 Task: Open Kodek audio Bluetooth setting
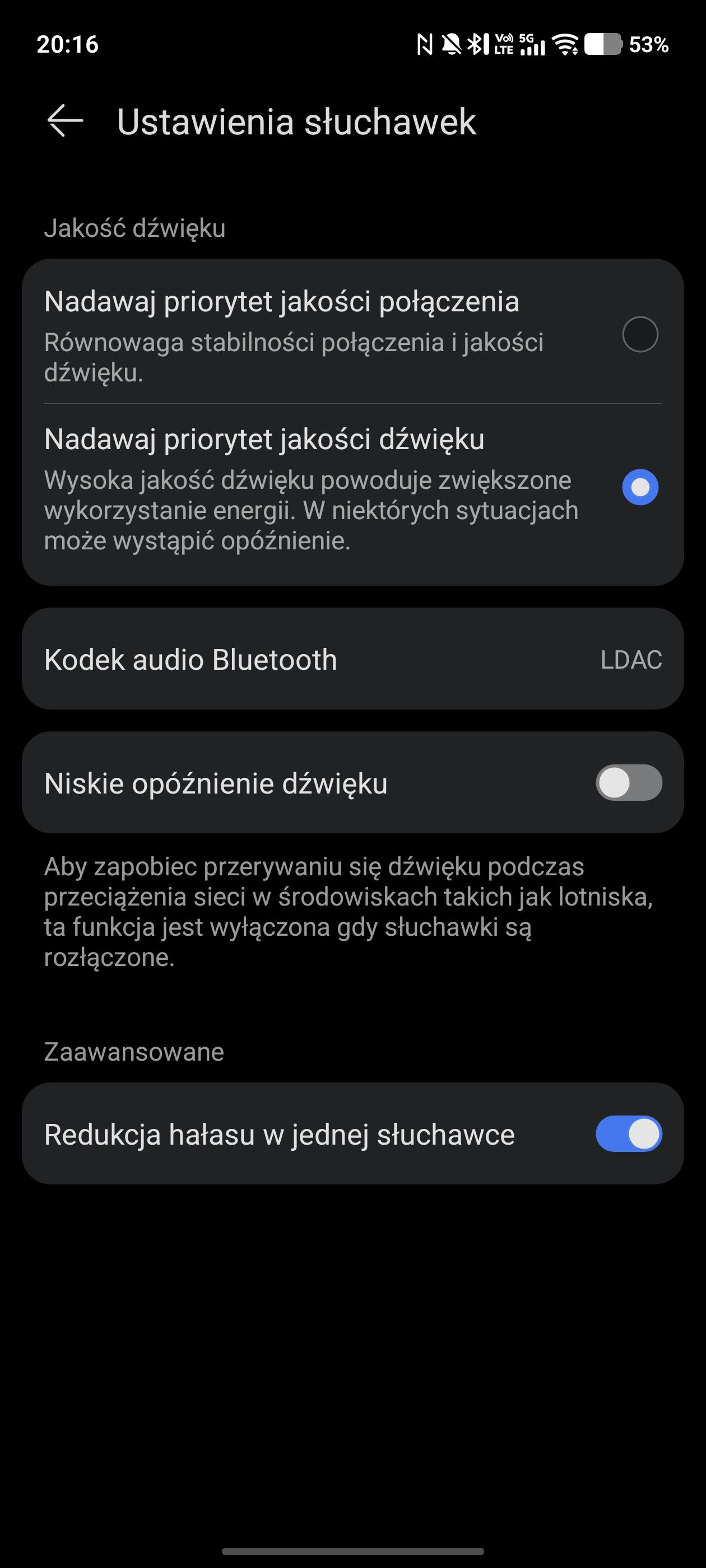[x=352, y=659]
